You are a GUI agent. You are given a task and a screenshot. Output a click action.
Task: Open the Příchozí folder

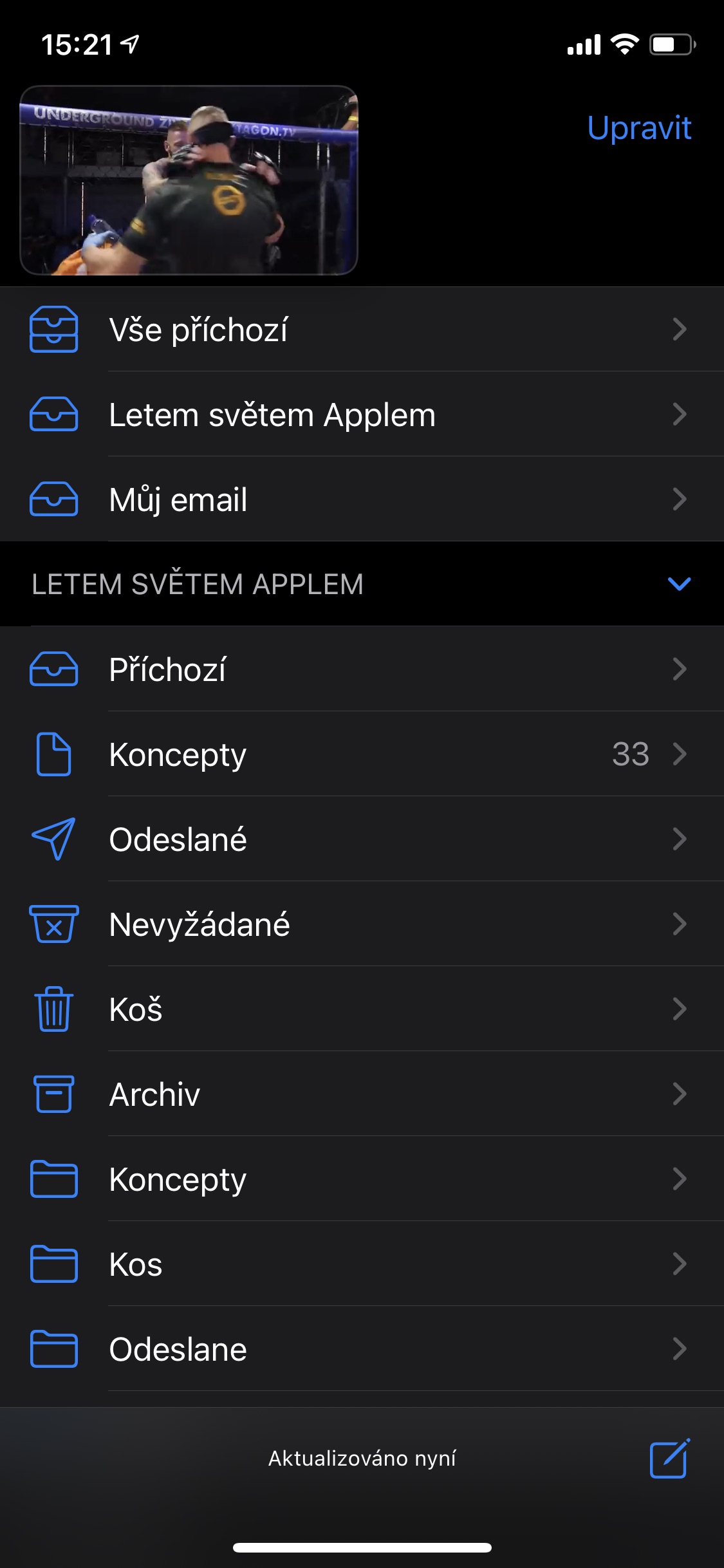pyautogui.click(x=360, y=669)
